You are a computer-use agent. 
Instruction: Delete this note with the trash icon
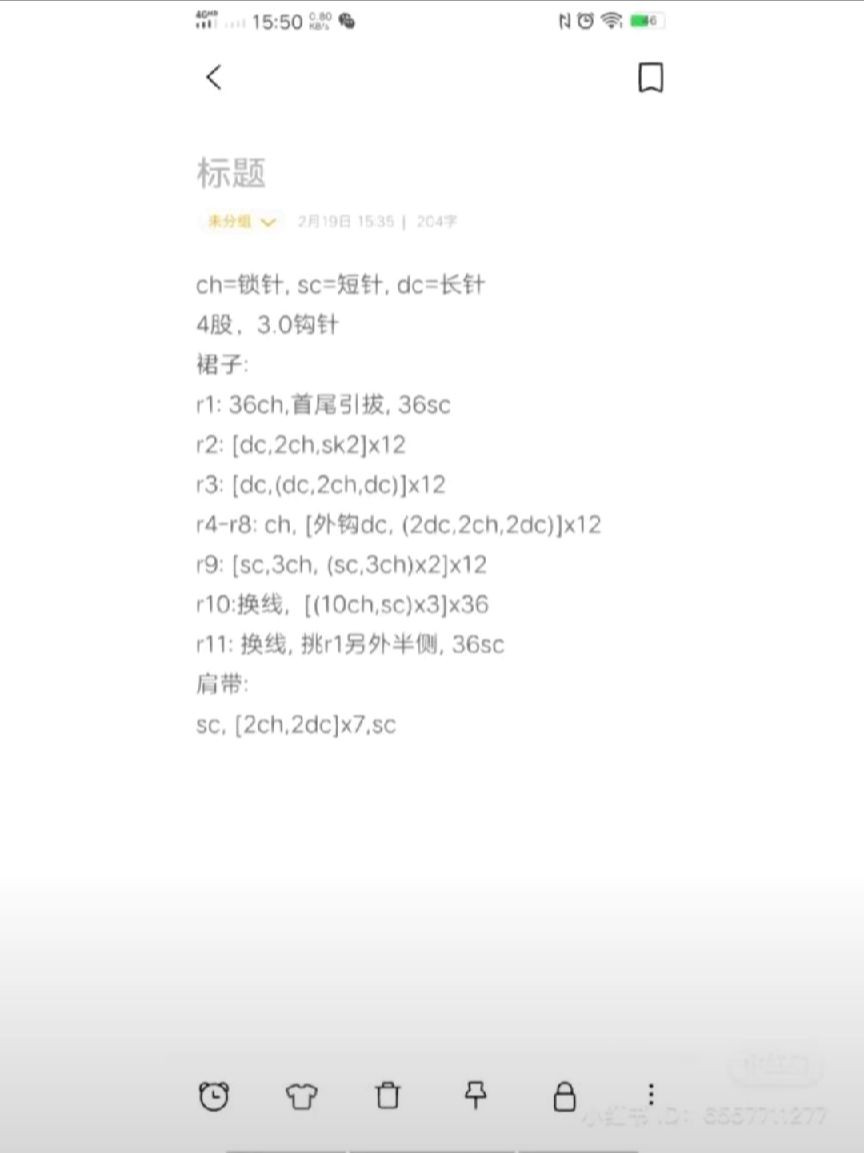pos(388,1096)
